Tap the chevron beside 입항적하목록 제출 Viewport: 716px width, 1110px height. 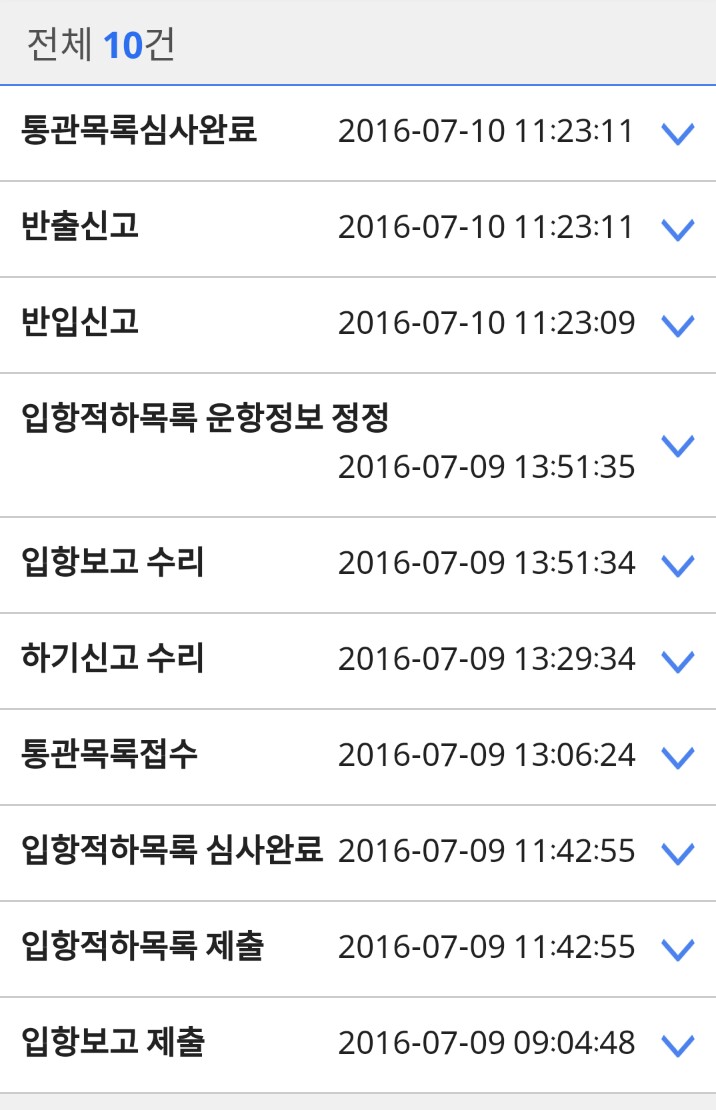click(678, 950)
